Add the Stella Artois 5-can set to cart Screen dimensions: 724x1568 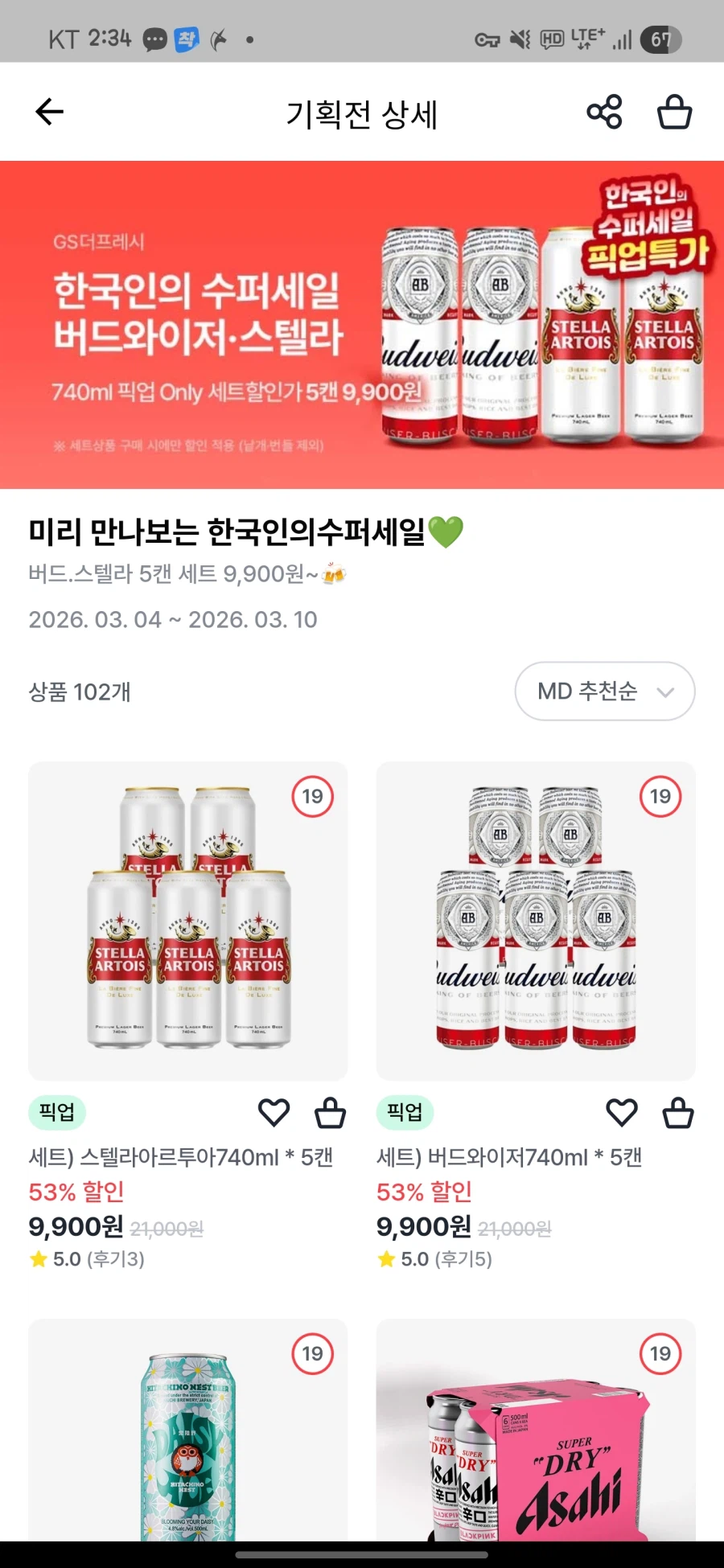pyautogui.click(x=328, y=1113)
